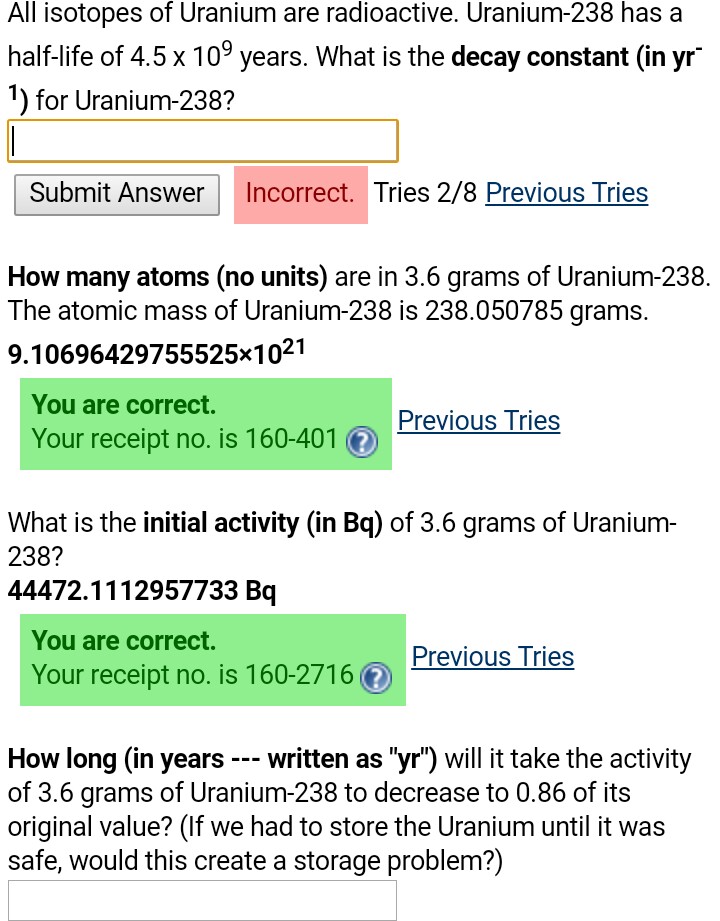Open Previous Tries for the decay constant question
Image resolution: width=720 pixels, height=921 pixels.
566,192
